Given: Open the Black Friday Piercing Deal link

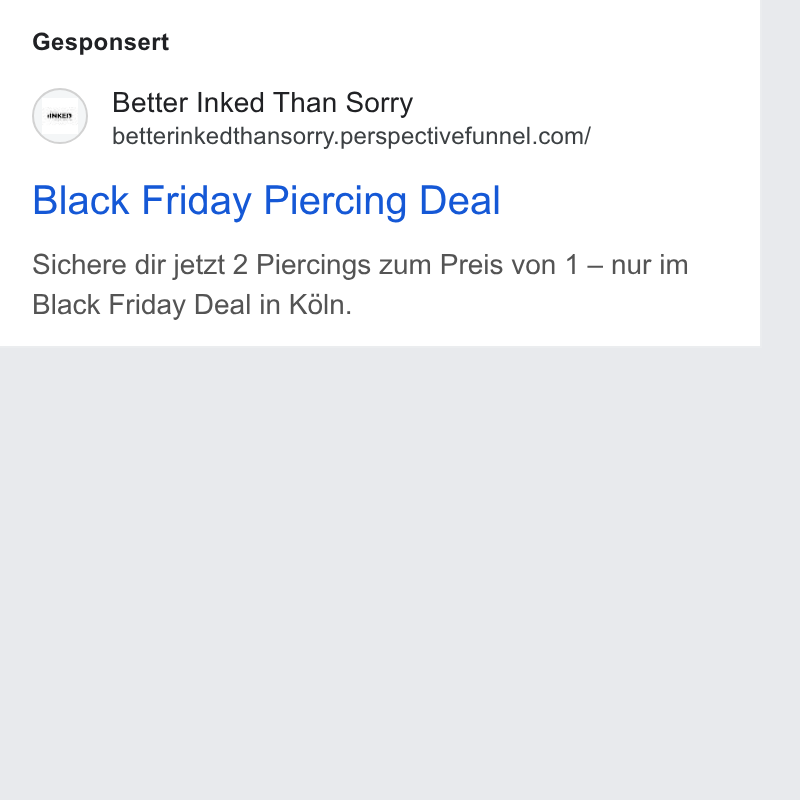Looking at the screenshot, I should point(266,201).
